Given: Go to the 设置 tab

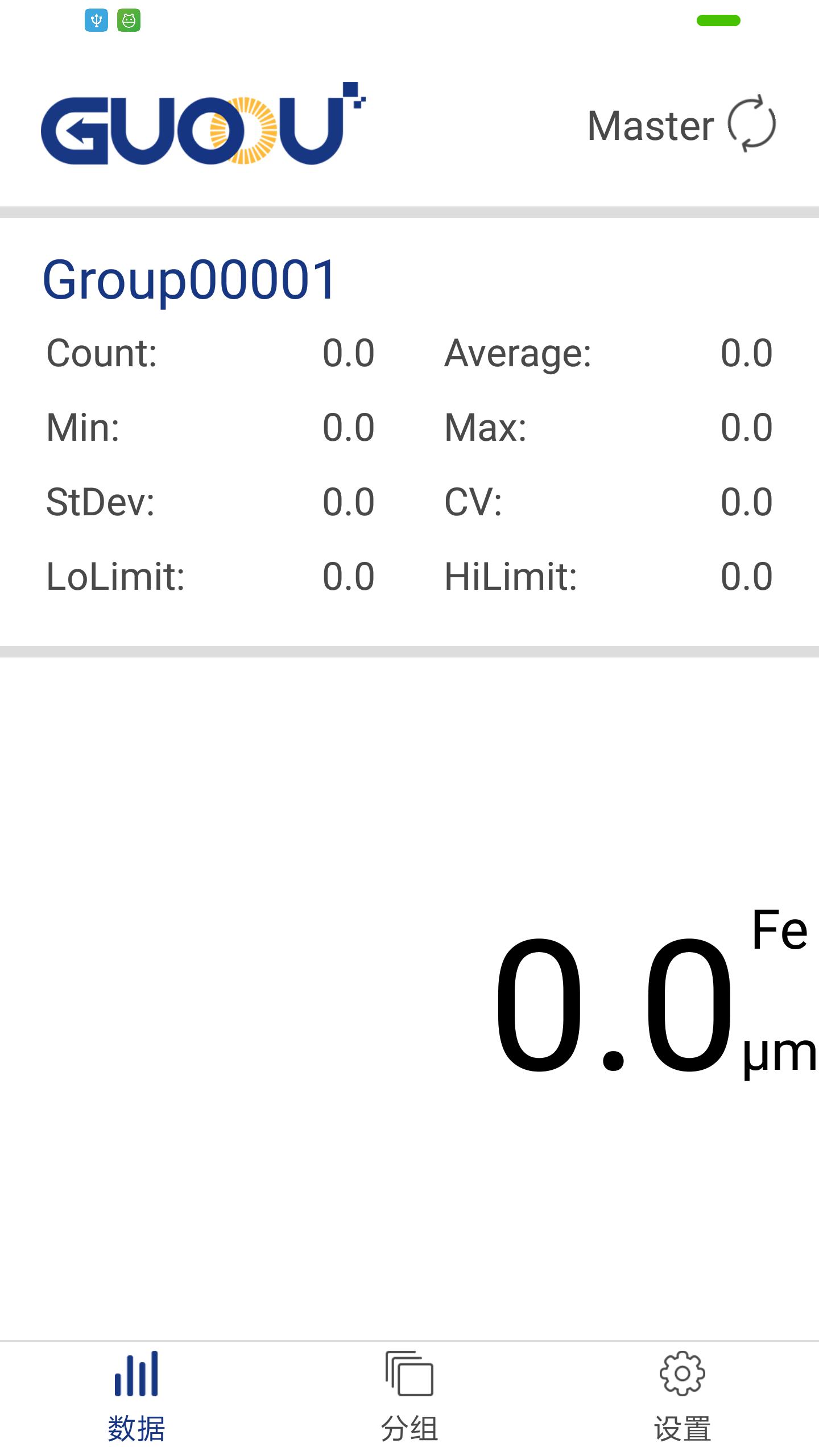Looking at the screenshot, I should coord(682,1396).
